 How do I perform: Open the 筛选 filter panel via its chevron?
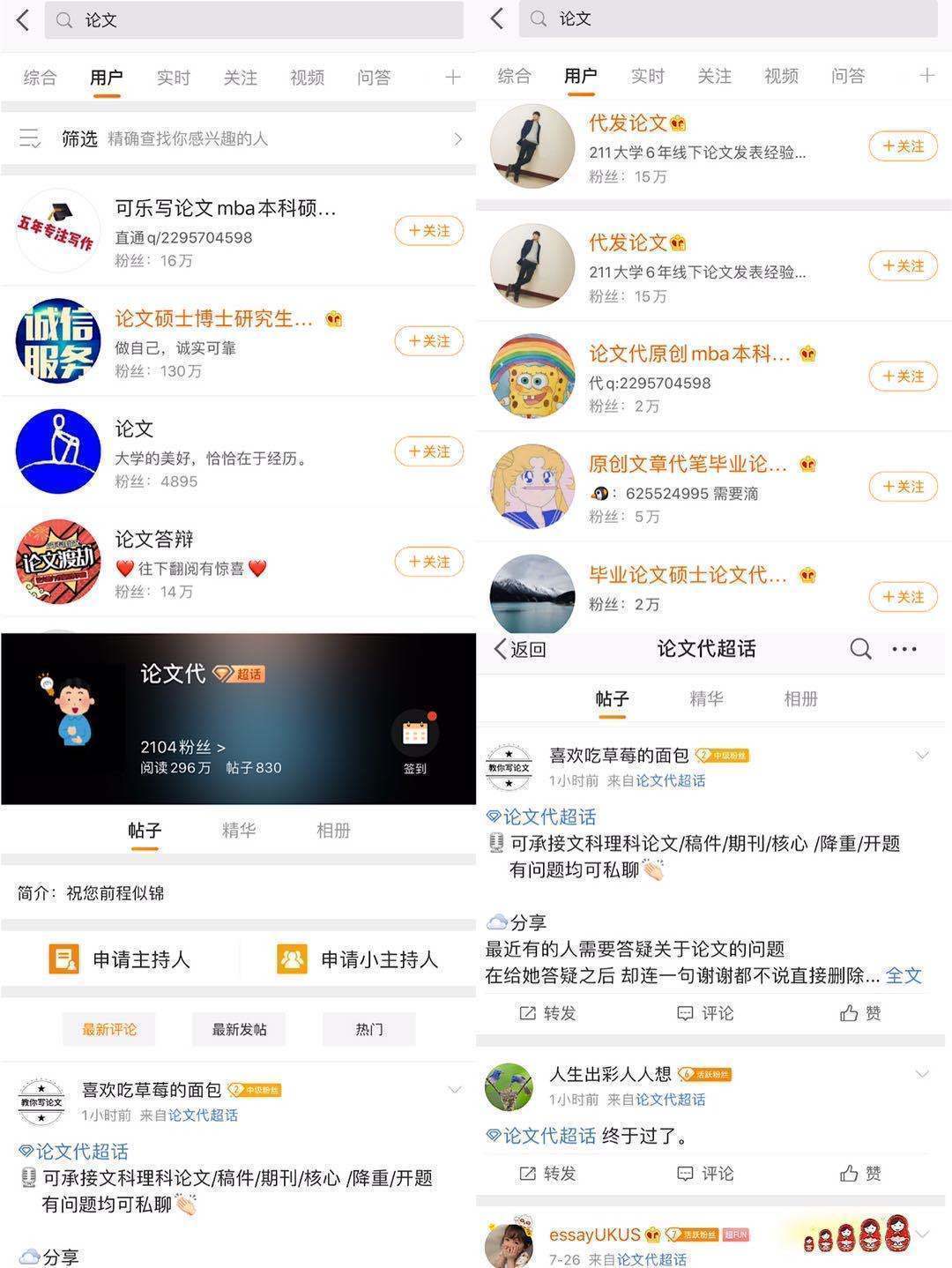pyautogui.click(x=457, y=138)
